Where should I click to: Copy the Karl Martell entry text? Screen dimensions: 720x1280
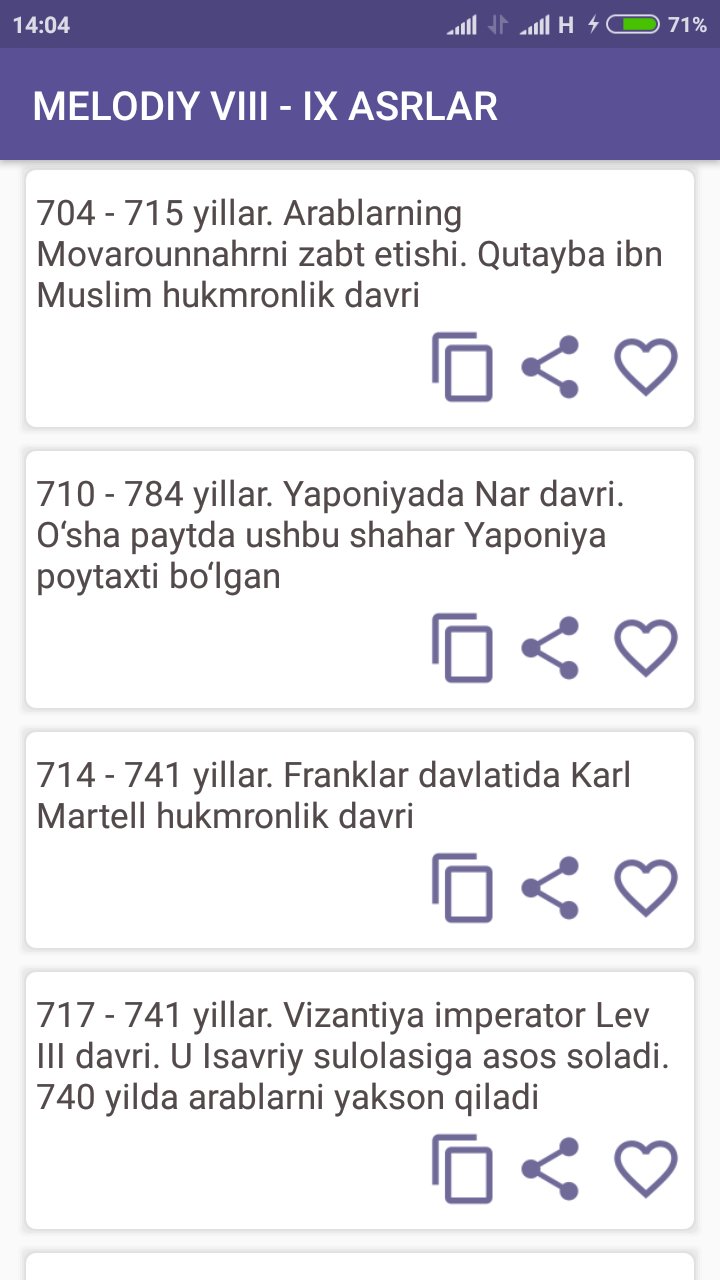(463, 888)
